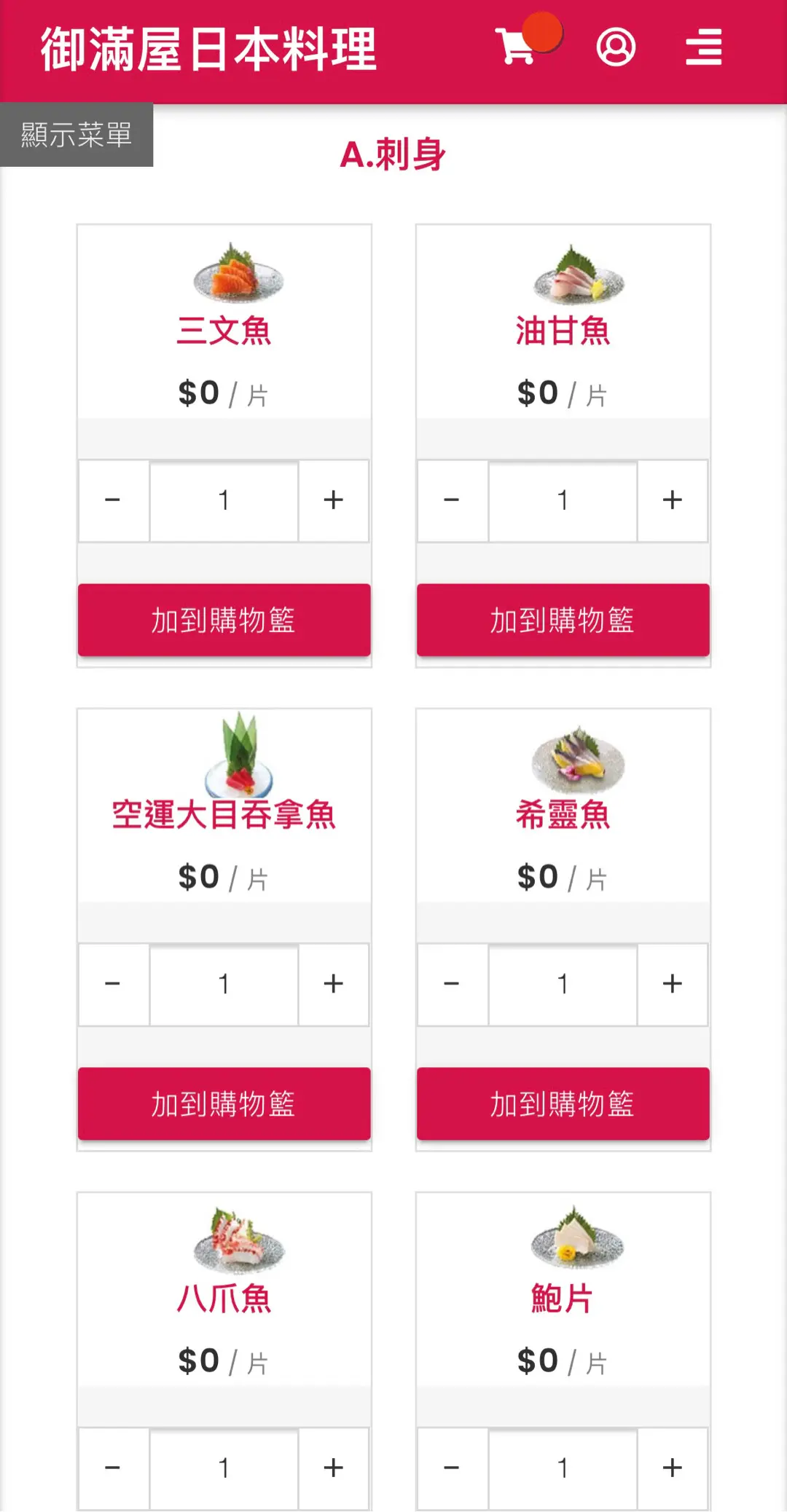Increase 三文魚 quantity with plus
Viewport: 787px width, 1512px height.
[x=333, y=500]
